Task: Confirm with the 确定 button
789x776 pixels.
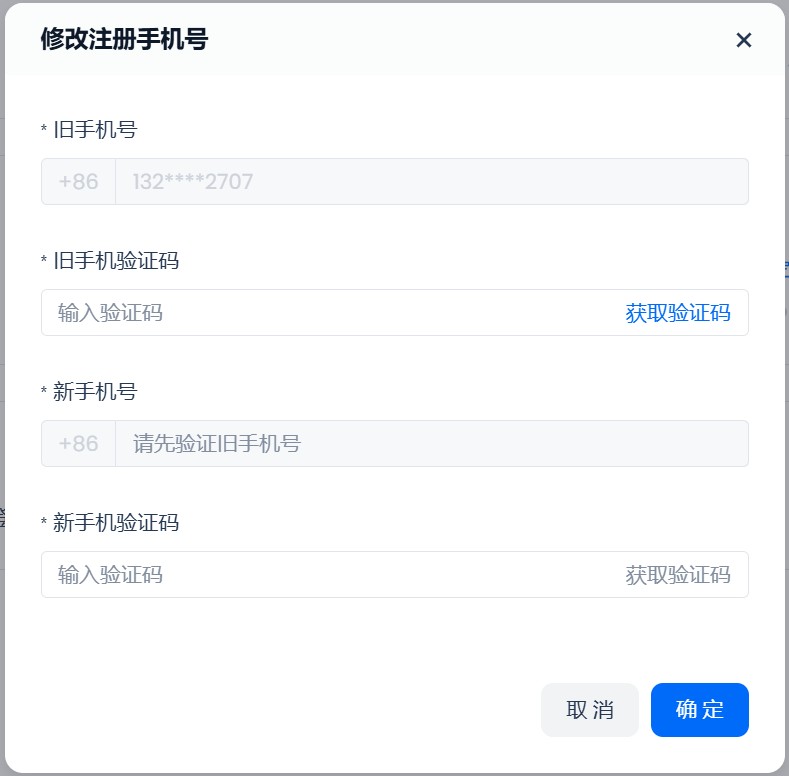Action: 699,710
